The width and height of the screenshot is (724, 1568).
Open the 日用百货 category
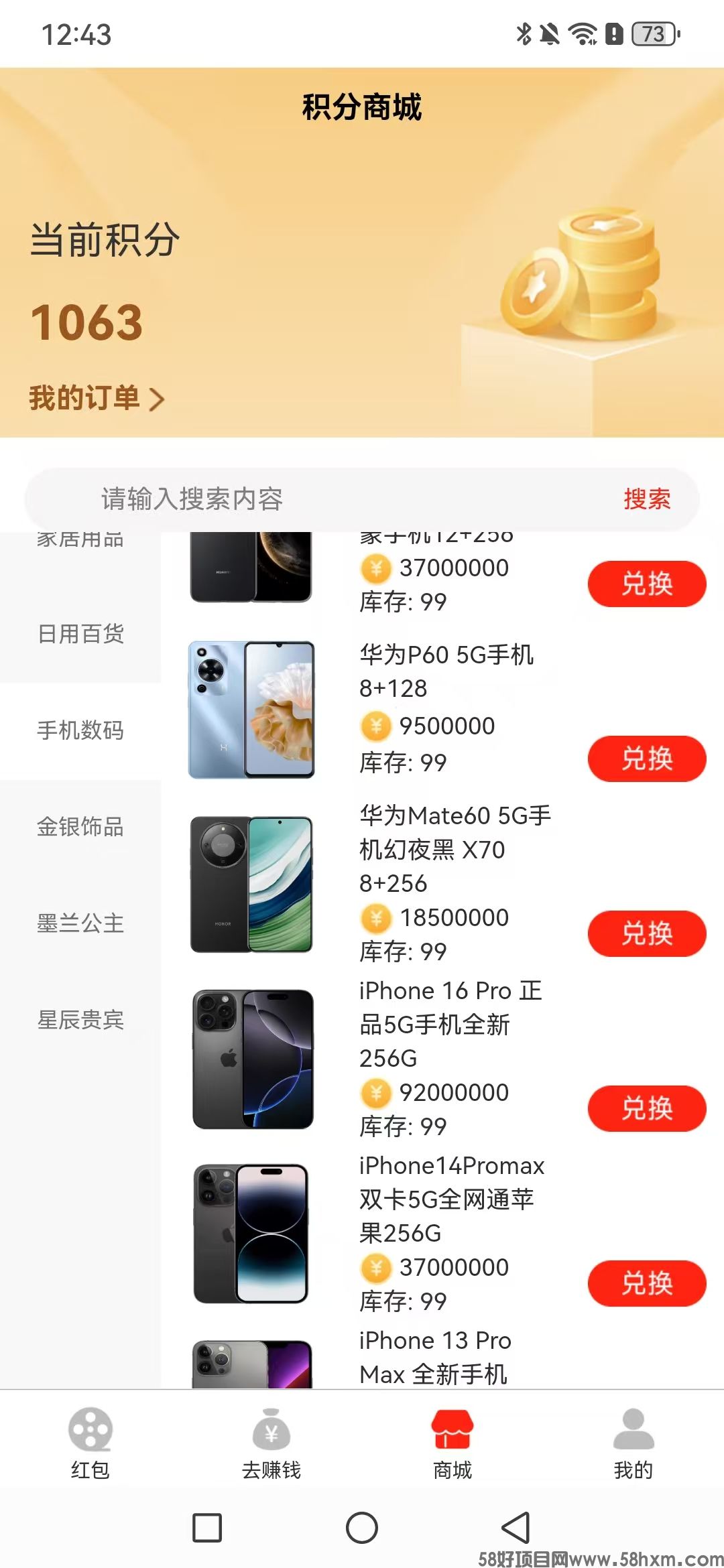click(x=80, y=635)
